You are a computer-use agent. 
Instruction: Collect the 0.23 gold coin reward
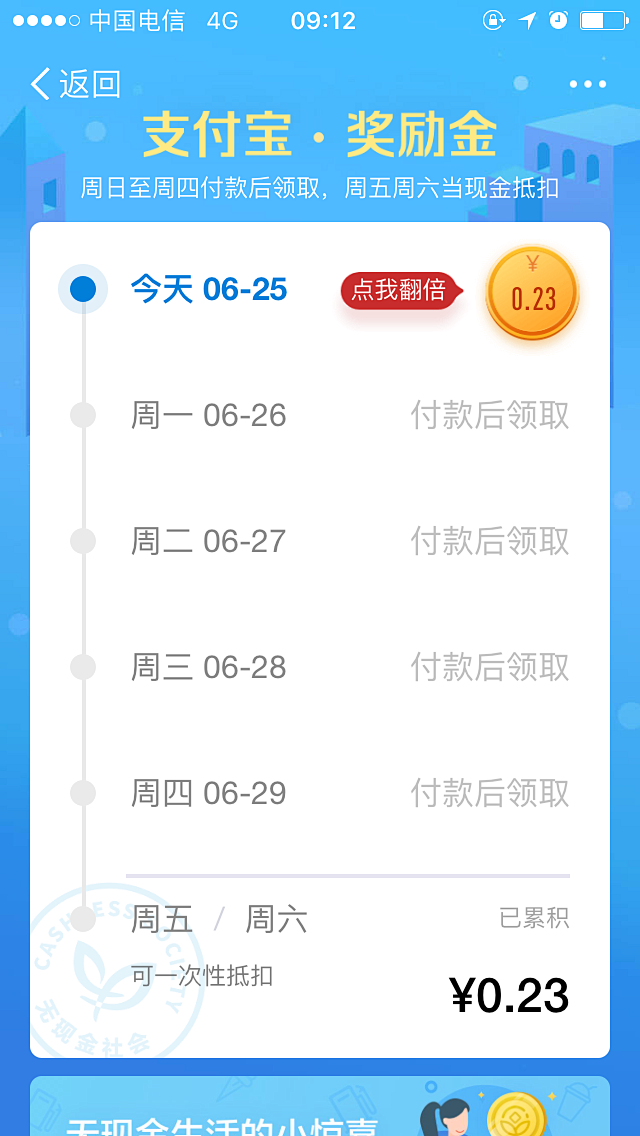coord(533,293)
